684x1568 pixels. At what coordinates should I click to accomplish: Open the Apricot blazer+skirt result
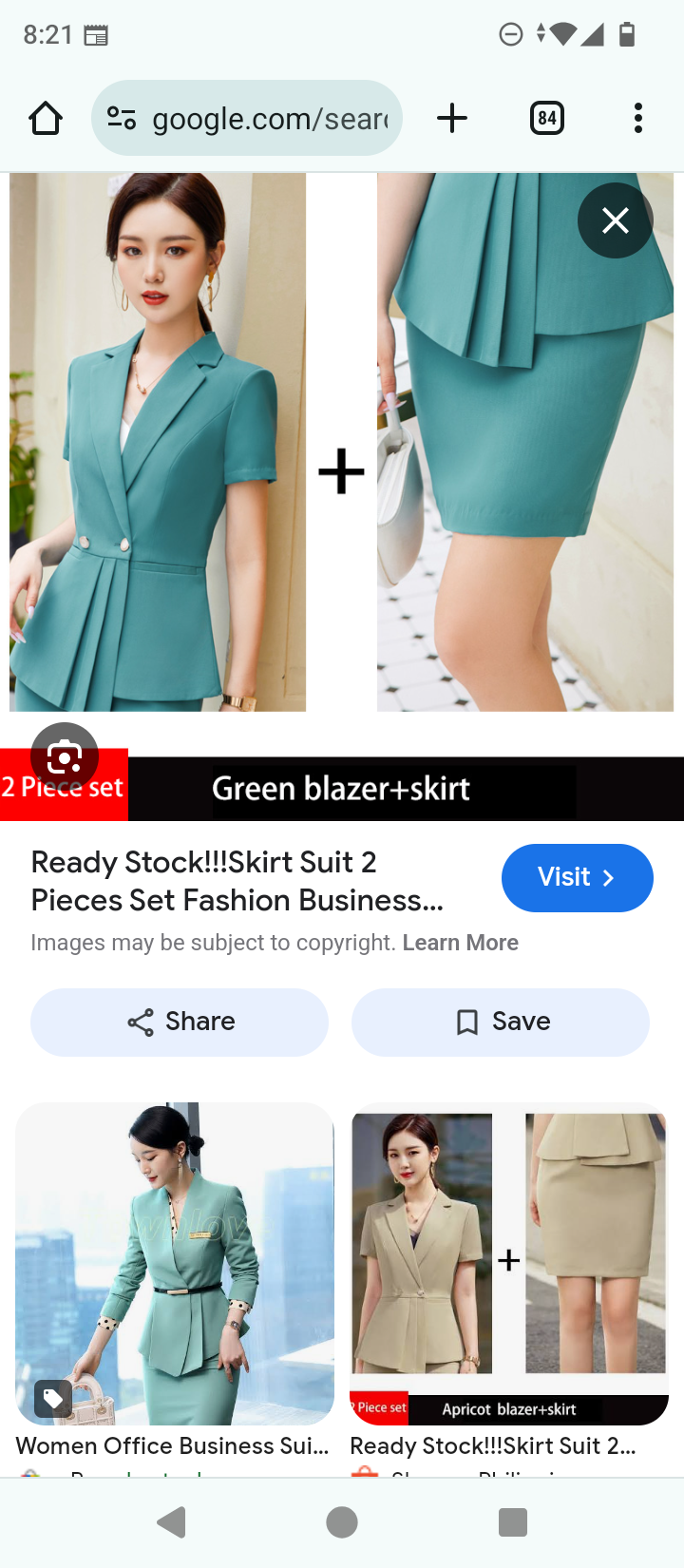coord(509,1264)
